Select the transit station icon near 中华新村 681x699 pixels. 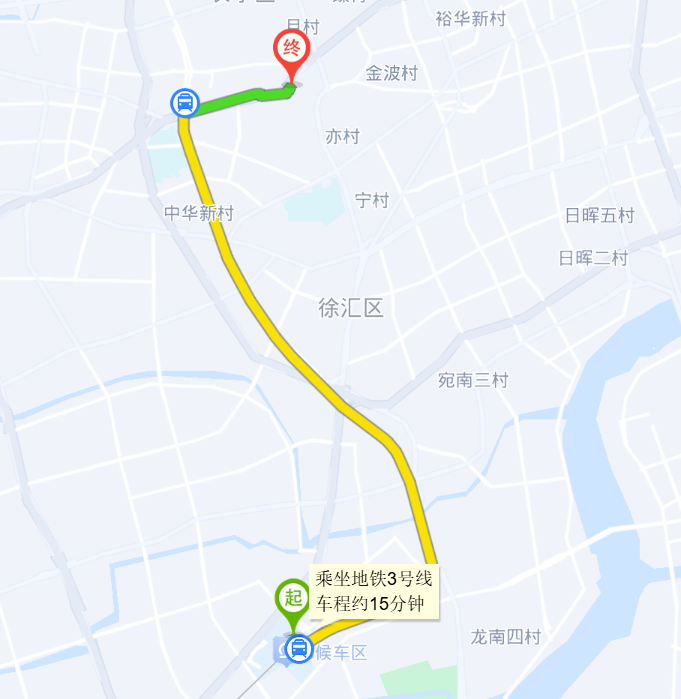tap(184, 103)
